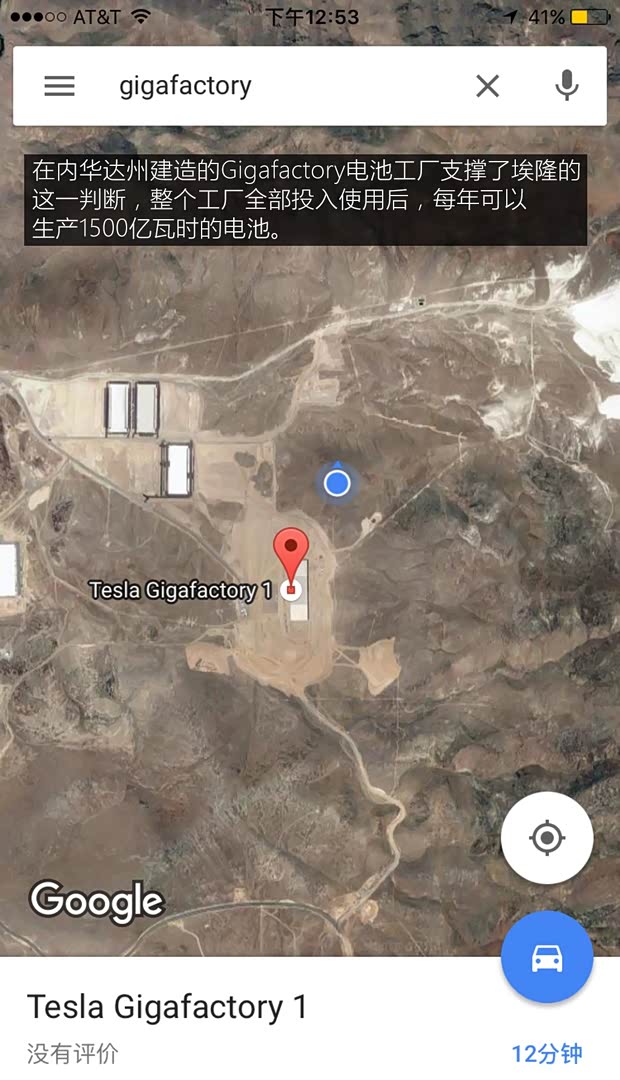620x1080 pixels.
Task: Center map on my location
Action: tap(547, 838)
